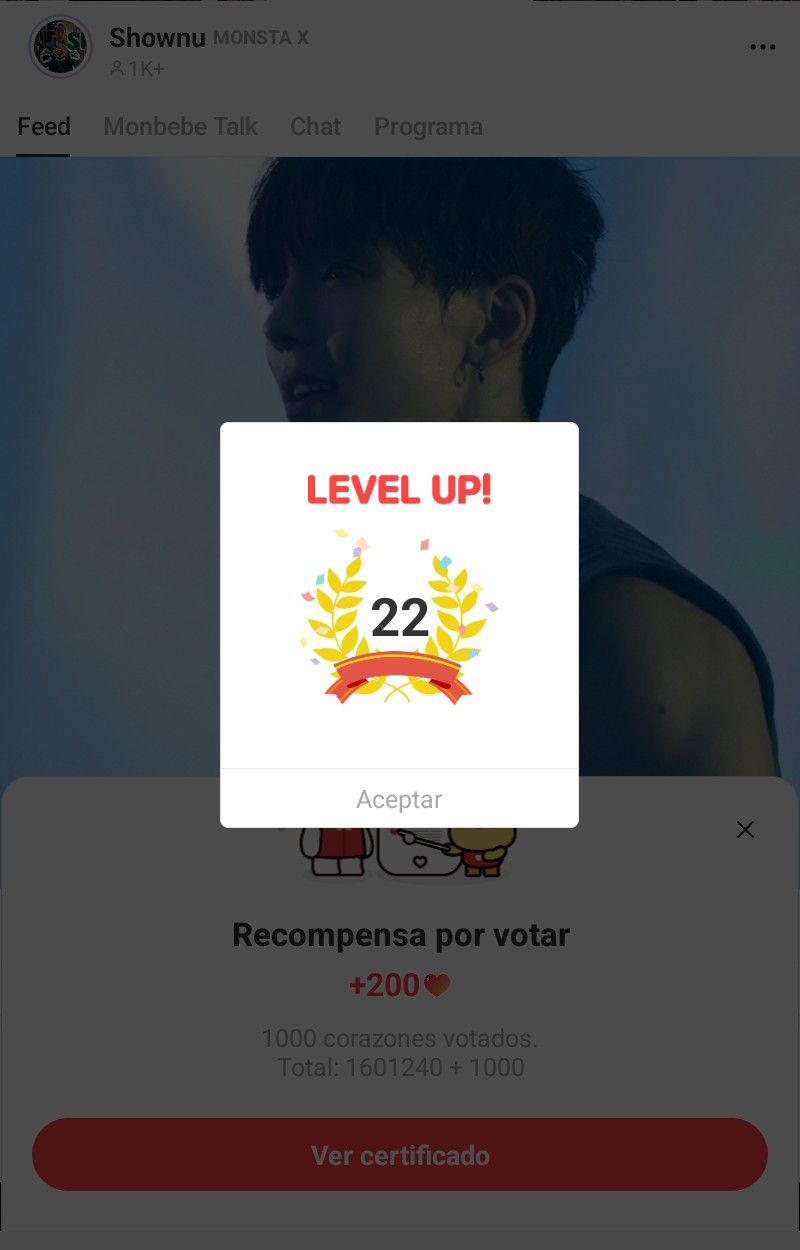Viewport: 800px width, 1250px height.
Task: Open Ver certificado
Action: click(400, 1155)
